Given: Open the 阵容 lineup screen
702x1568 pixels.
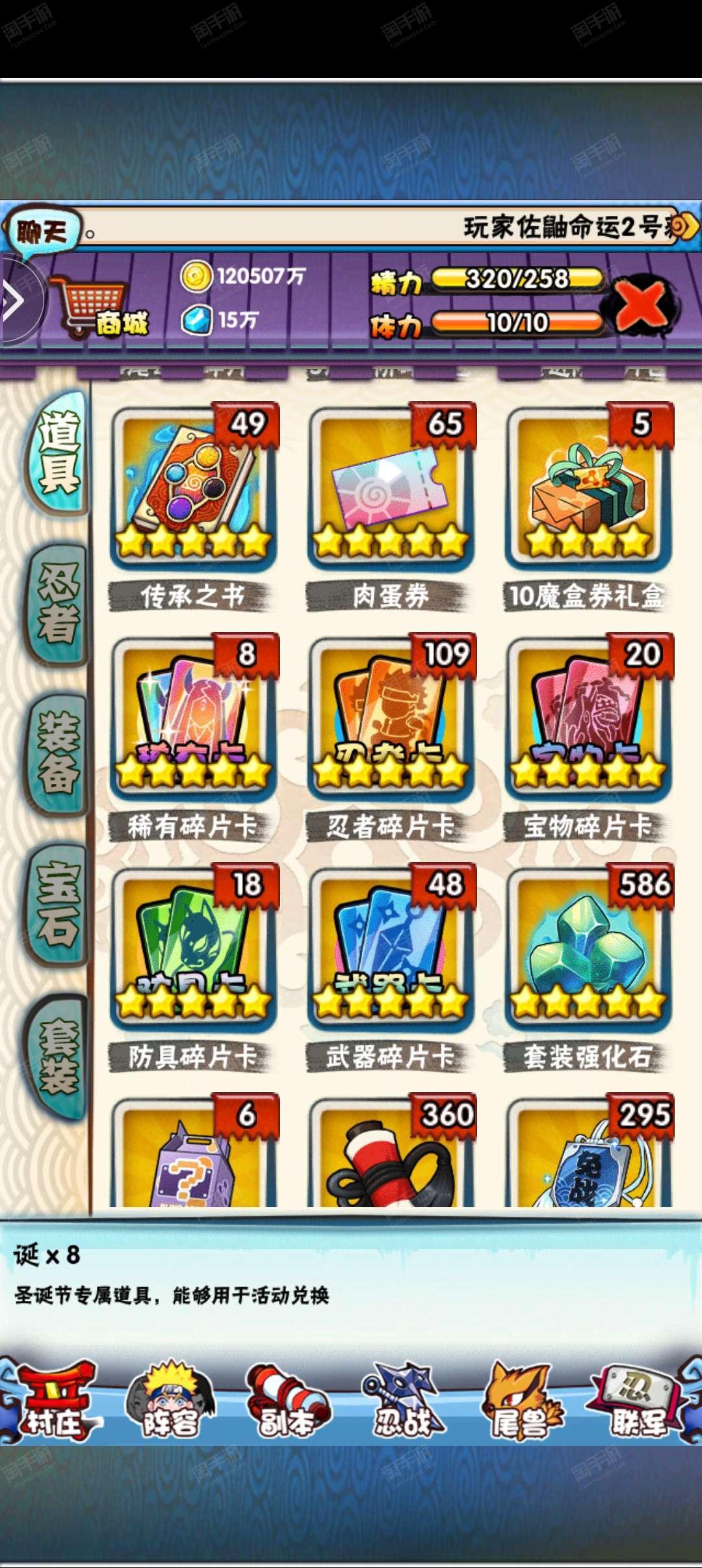Looking at the screenshot, I should pyautogui.click(x=170, y=1403).
